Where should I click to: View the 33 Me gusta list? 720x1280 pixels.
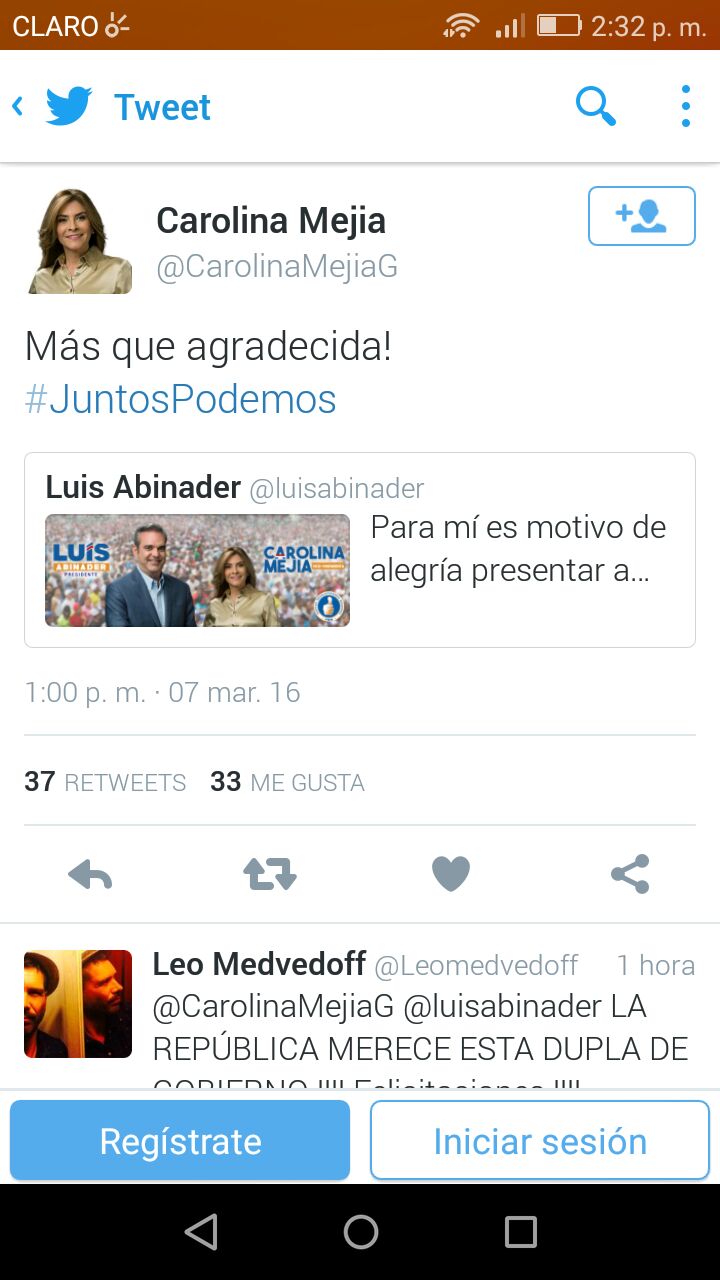(287, 782)
